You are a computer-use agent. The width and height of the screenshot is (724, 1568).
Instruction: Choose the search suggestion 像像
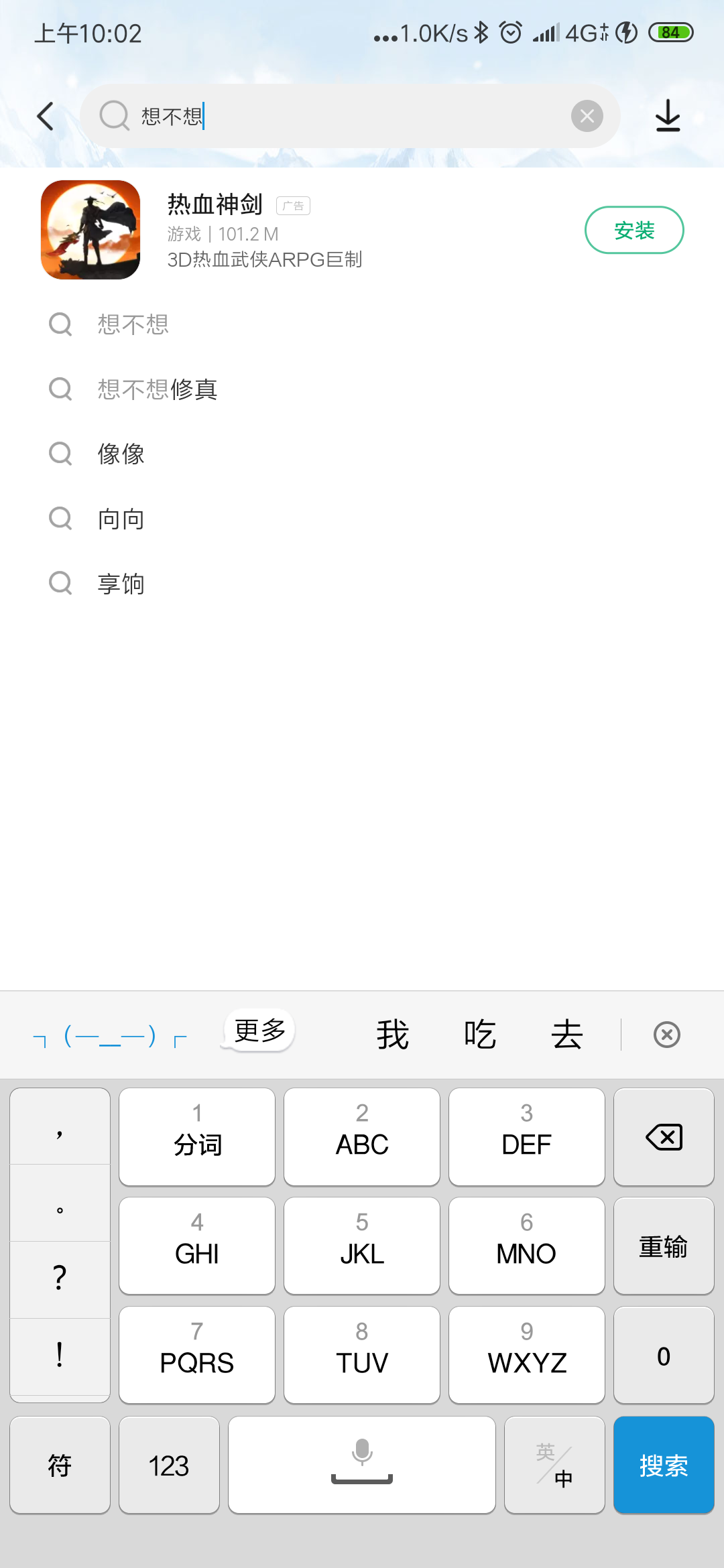121,454
